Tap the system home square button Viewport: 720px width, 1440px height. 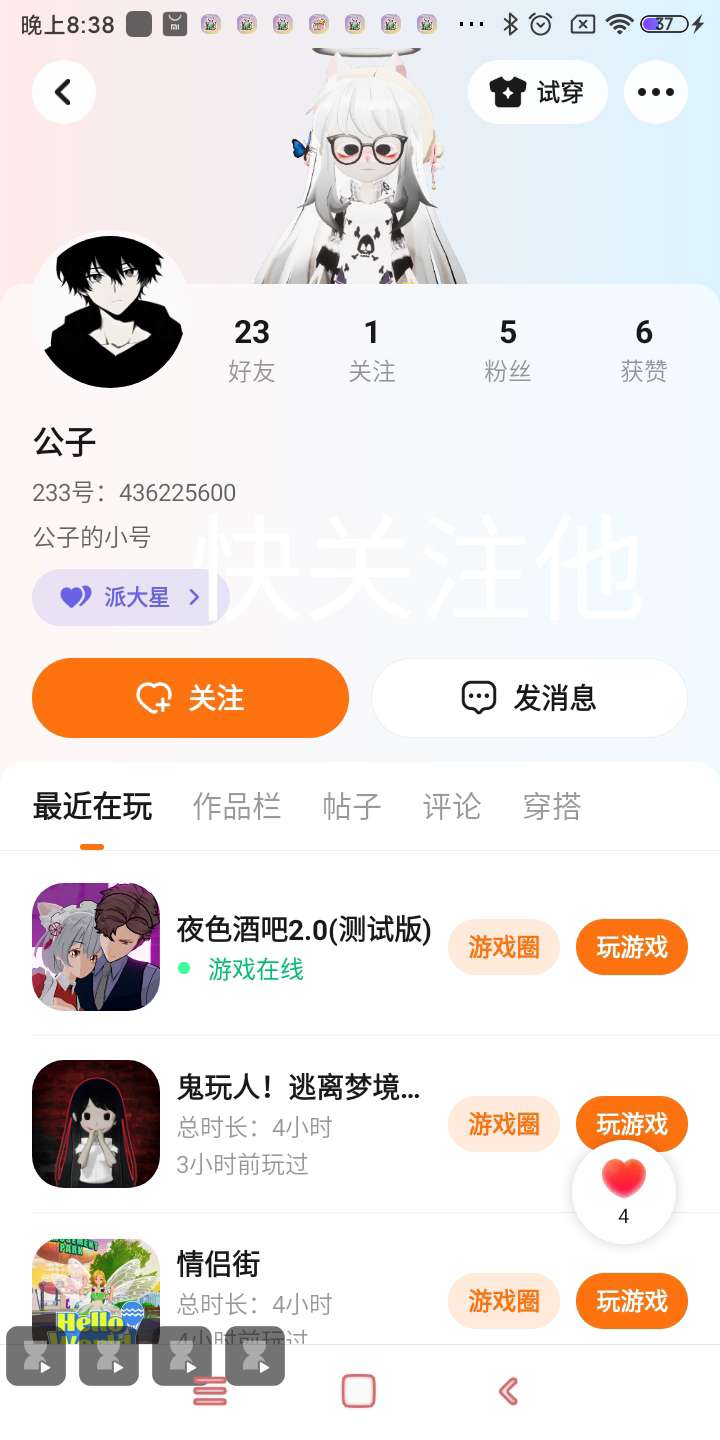(358, 1391)
